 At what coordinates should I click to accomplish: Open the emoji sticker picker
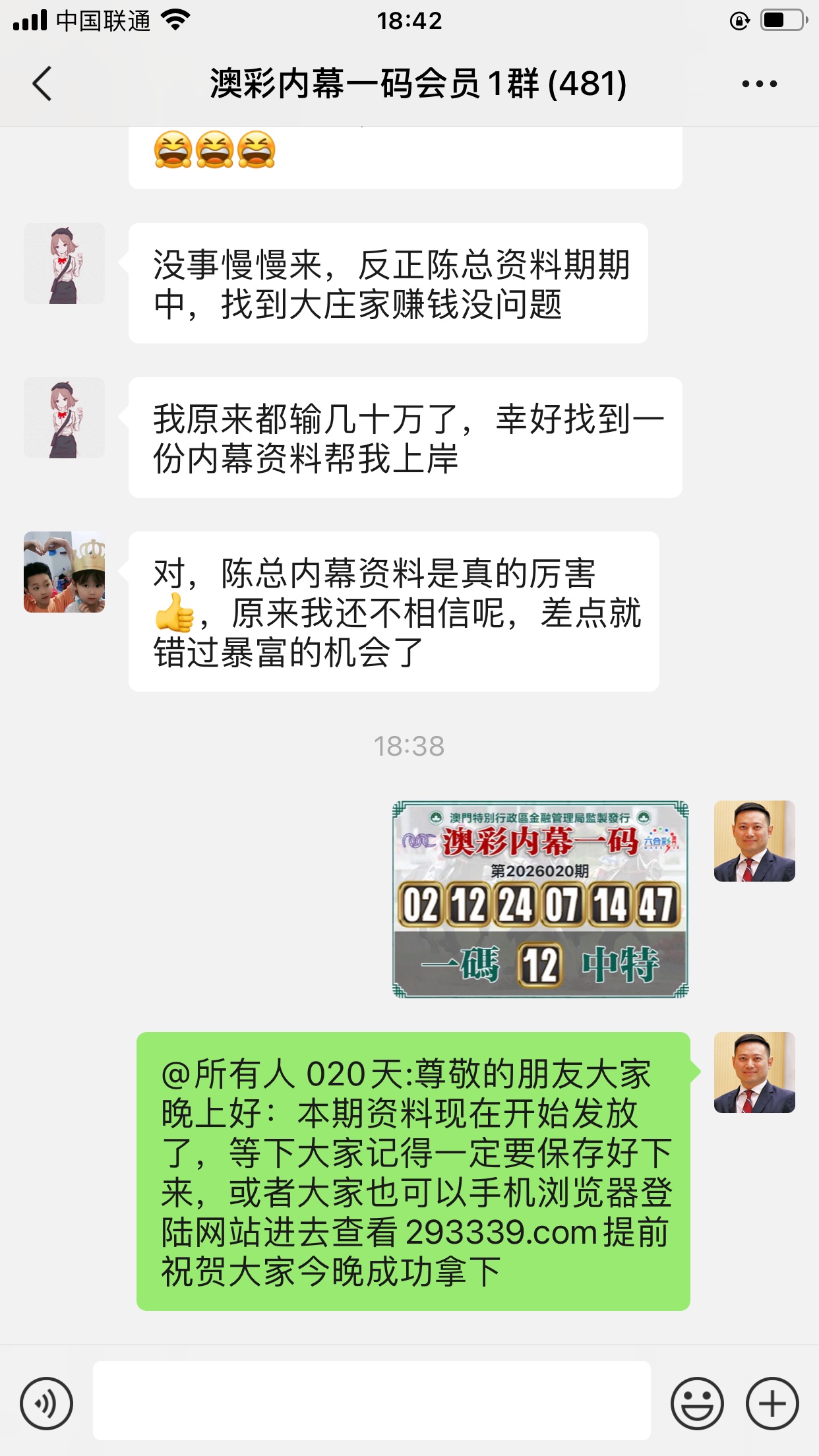[696, 1403]
